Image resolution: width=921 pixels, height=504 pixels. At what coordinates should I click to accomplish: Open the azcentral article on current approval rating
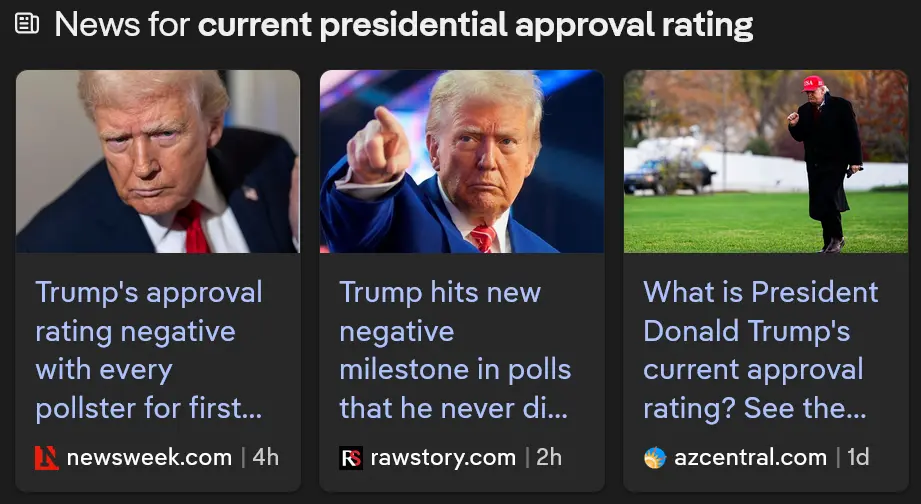(x=760, y=350)
